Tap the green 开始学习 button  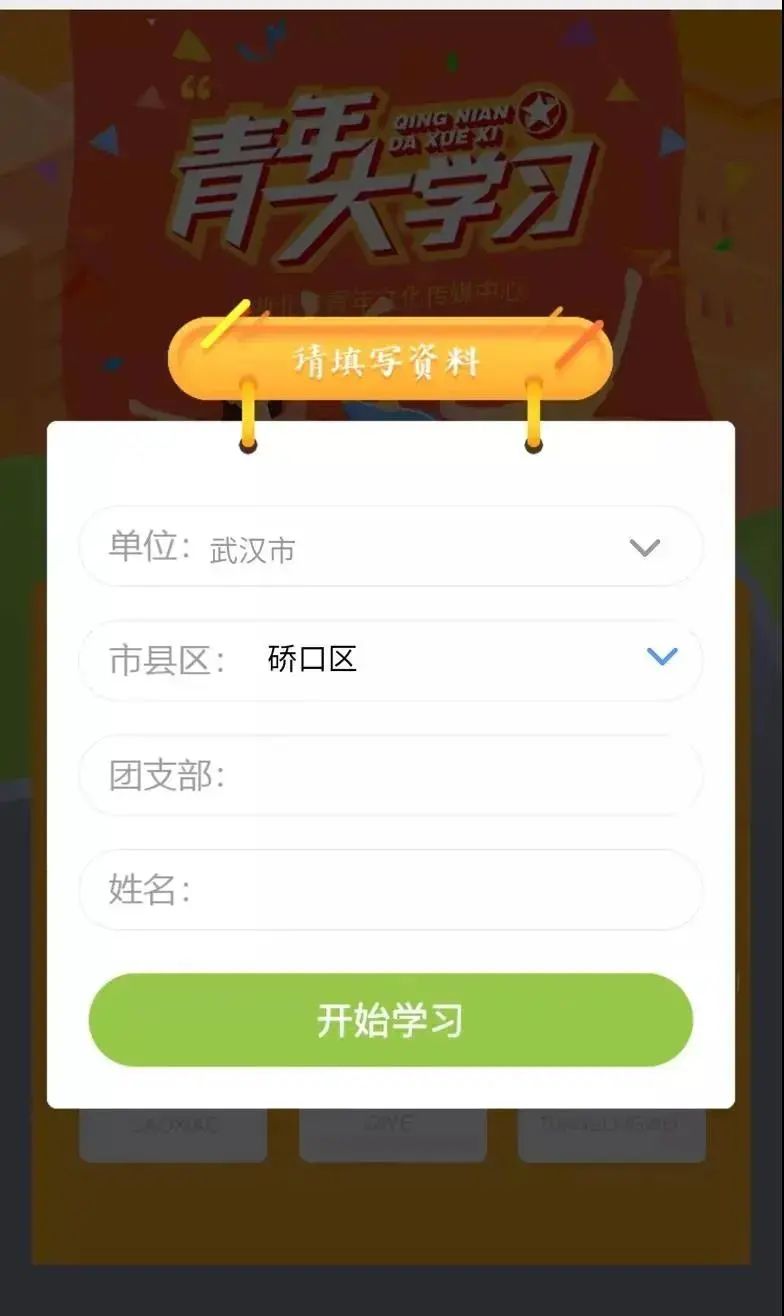tap(390, 1020)
